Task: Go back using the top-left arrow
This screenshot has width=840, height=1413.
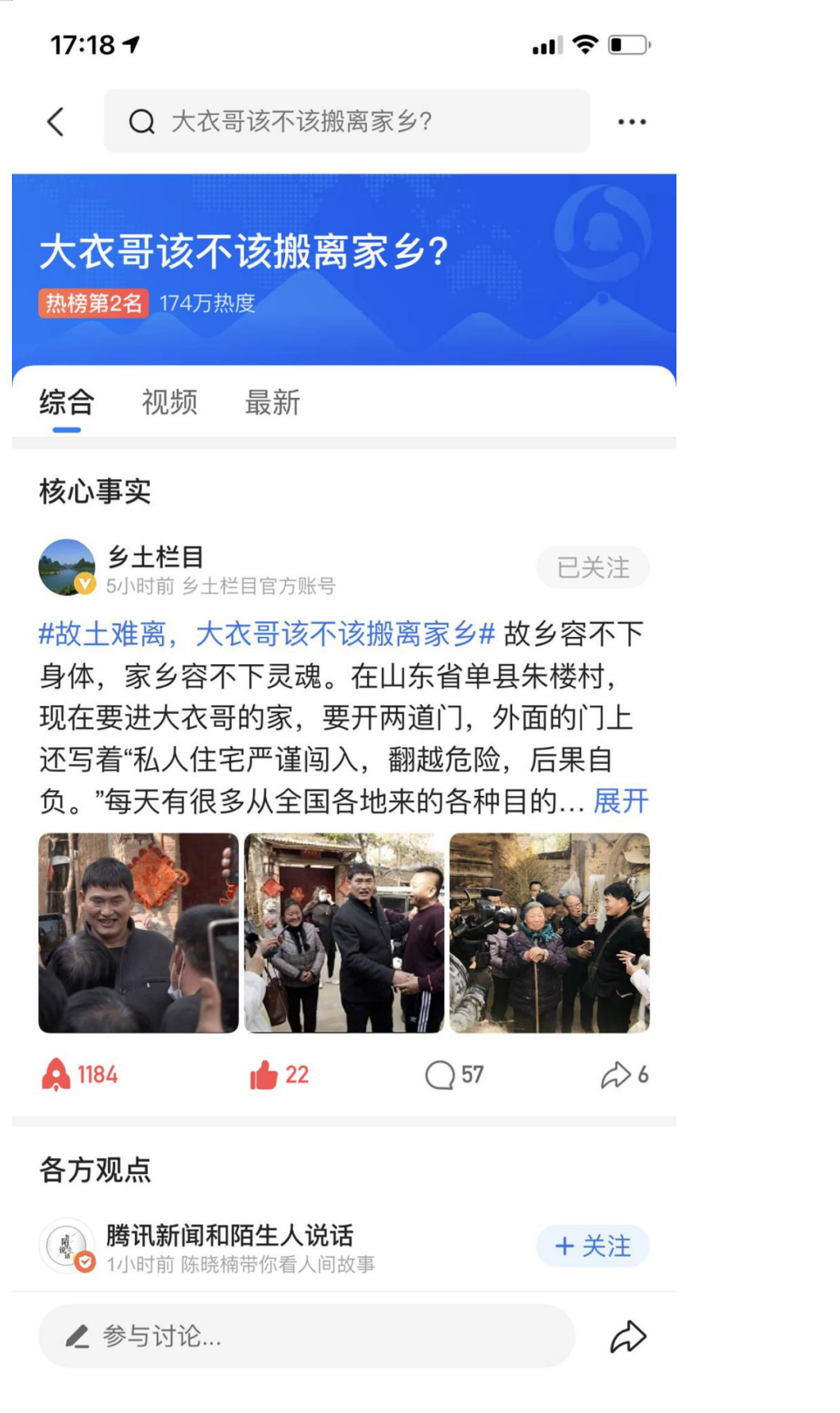Action: pyautogui.click(x=56, y=122)
